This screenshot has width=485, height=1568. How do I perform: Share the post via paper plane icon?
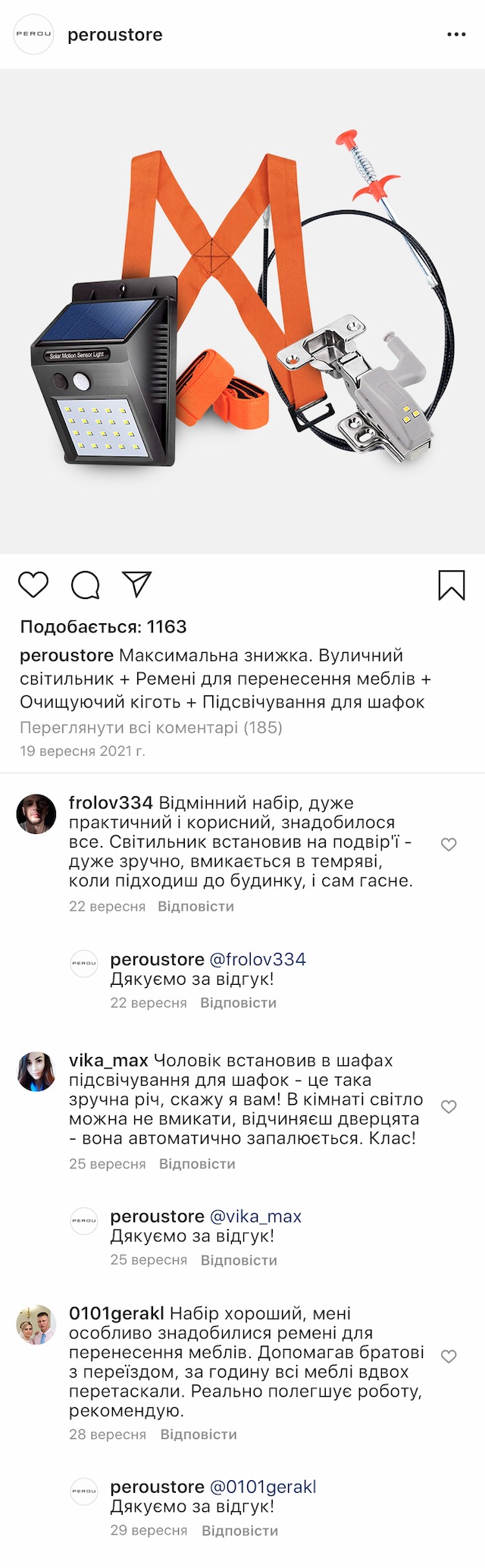pyautogui.click(x=137, y=584)
